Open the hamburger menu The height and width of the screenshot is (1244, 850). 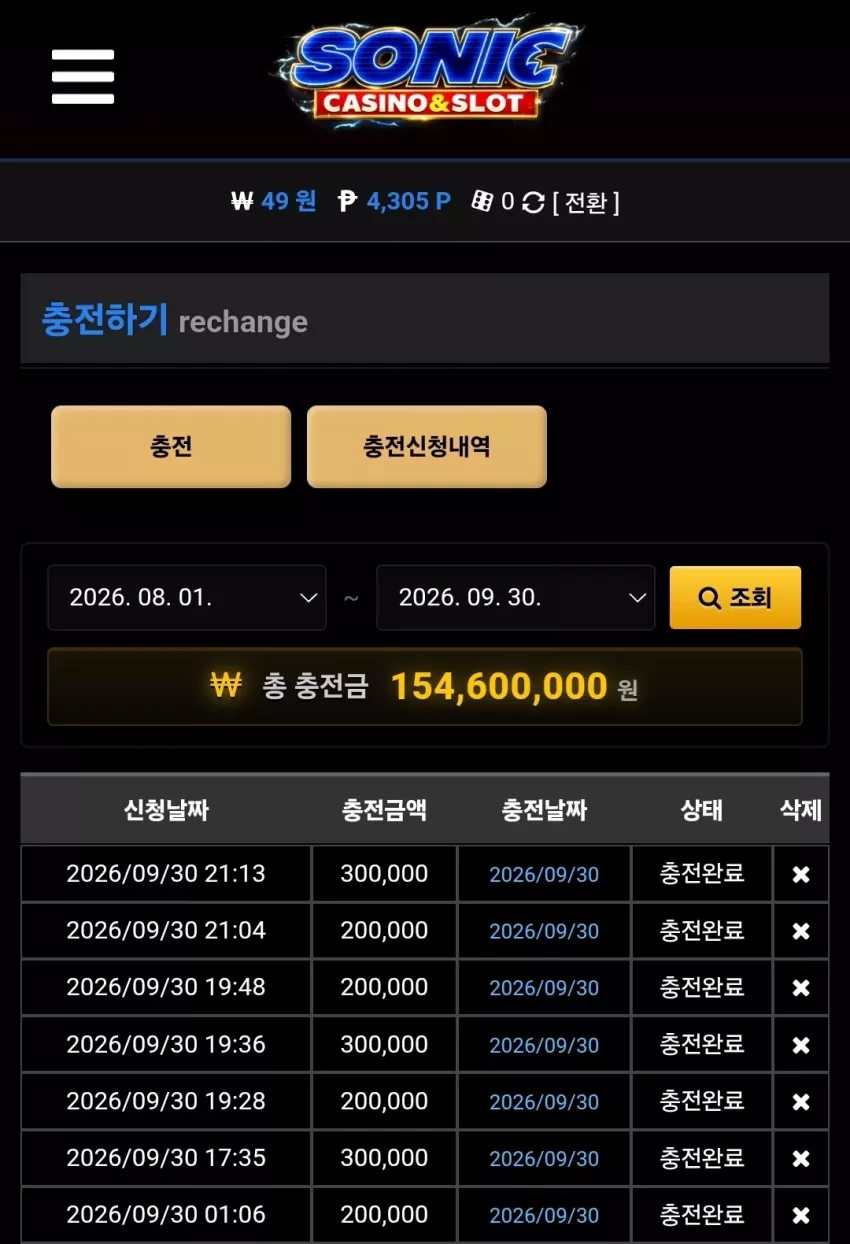click(x=83, y=76)
